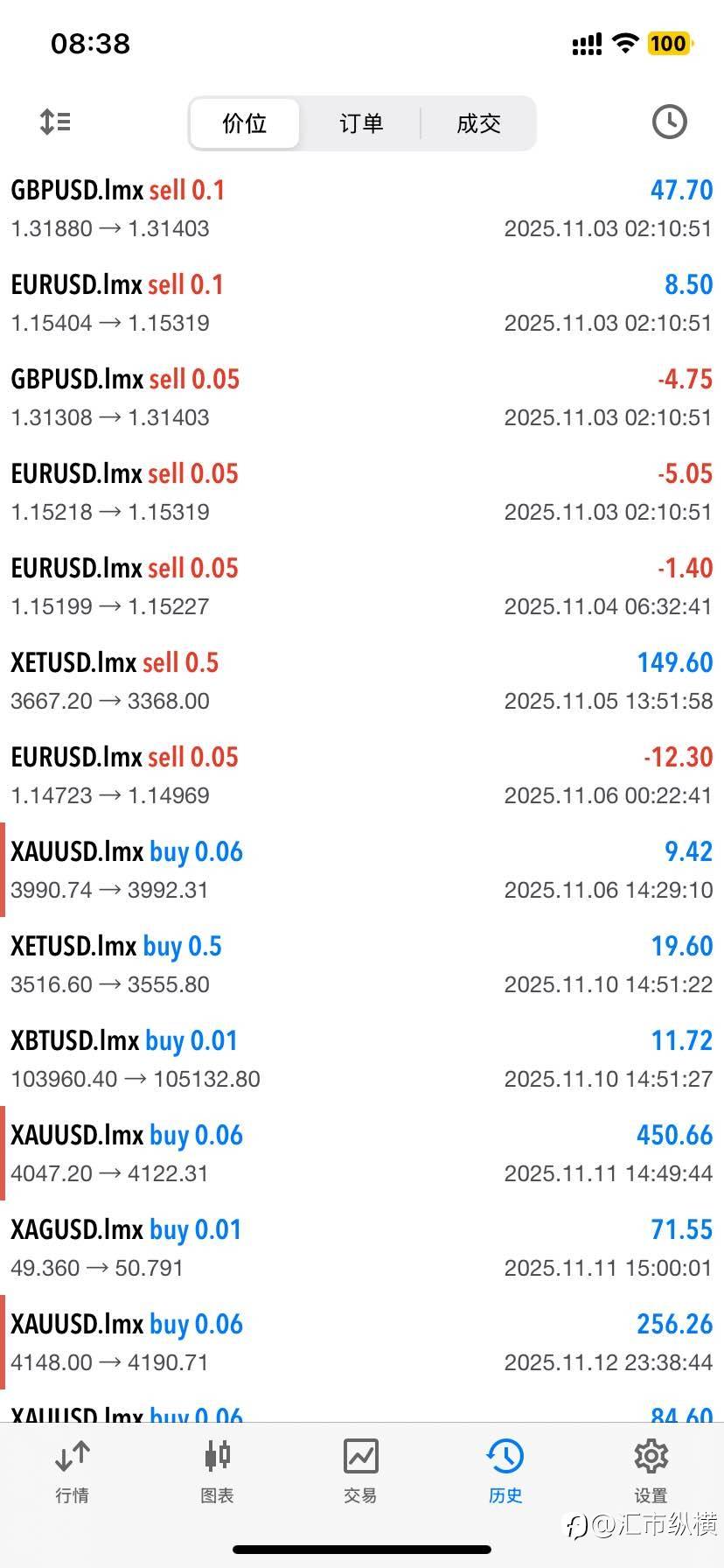View the XAUUSD trade with 256.26 profit
Screen dimensions: 724x1568
tap(362, 1342)
